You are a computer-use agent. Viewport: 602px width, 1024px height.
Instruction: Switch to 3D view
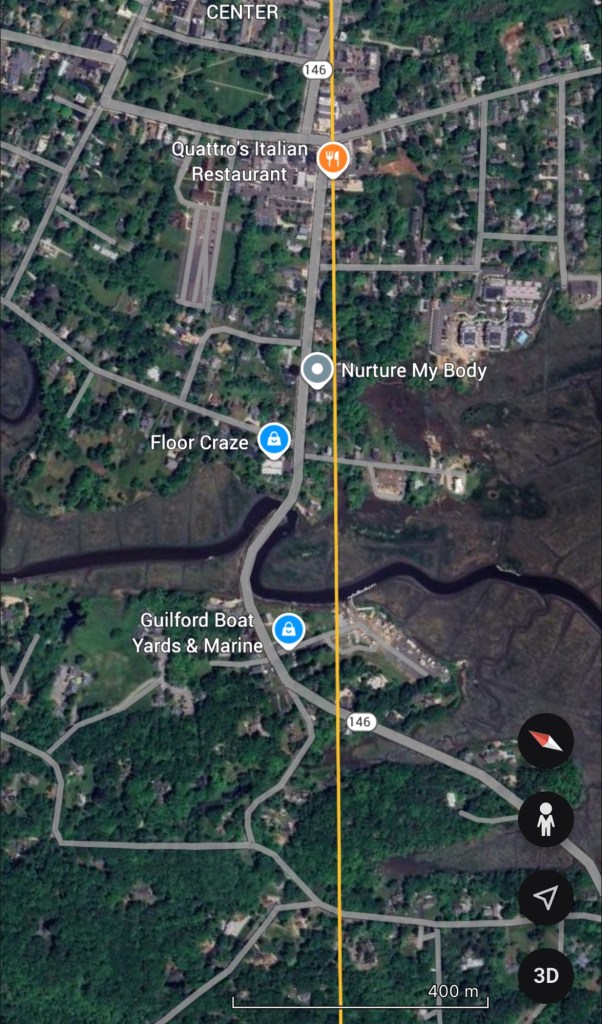click(545, 976)
